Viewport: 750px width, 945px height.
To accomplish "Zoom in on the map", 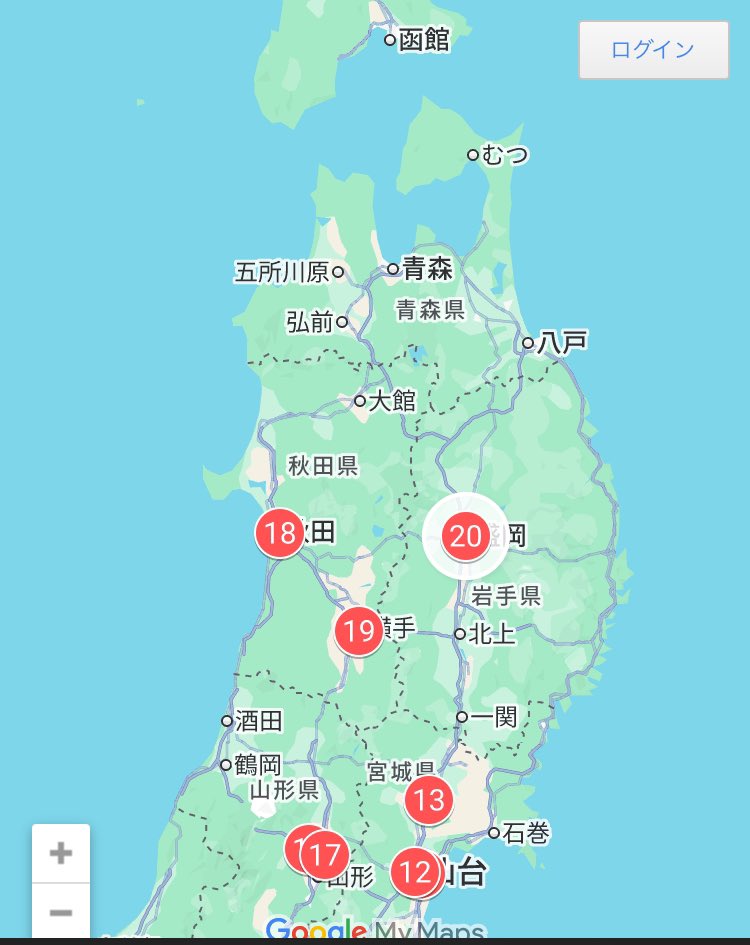I will (61, 853).
